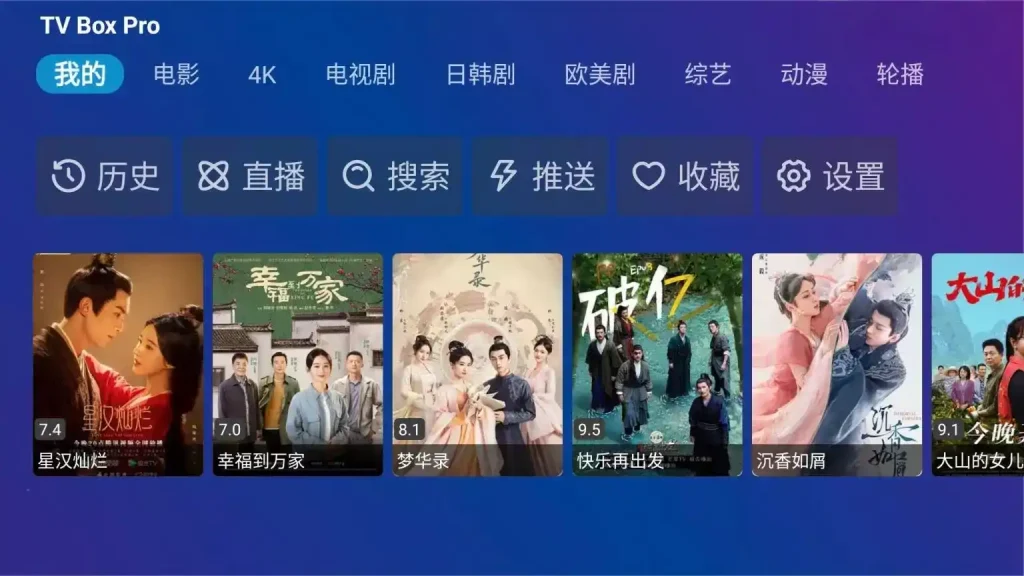This screenshot has height=576, width=1024.
Task: Switch to the 电视剧 tab
Action: point(360,74)
